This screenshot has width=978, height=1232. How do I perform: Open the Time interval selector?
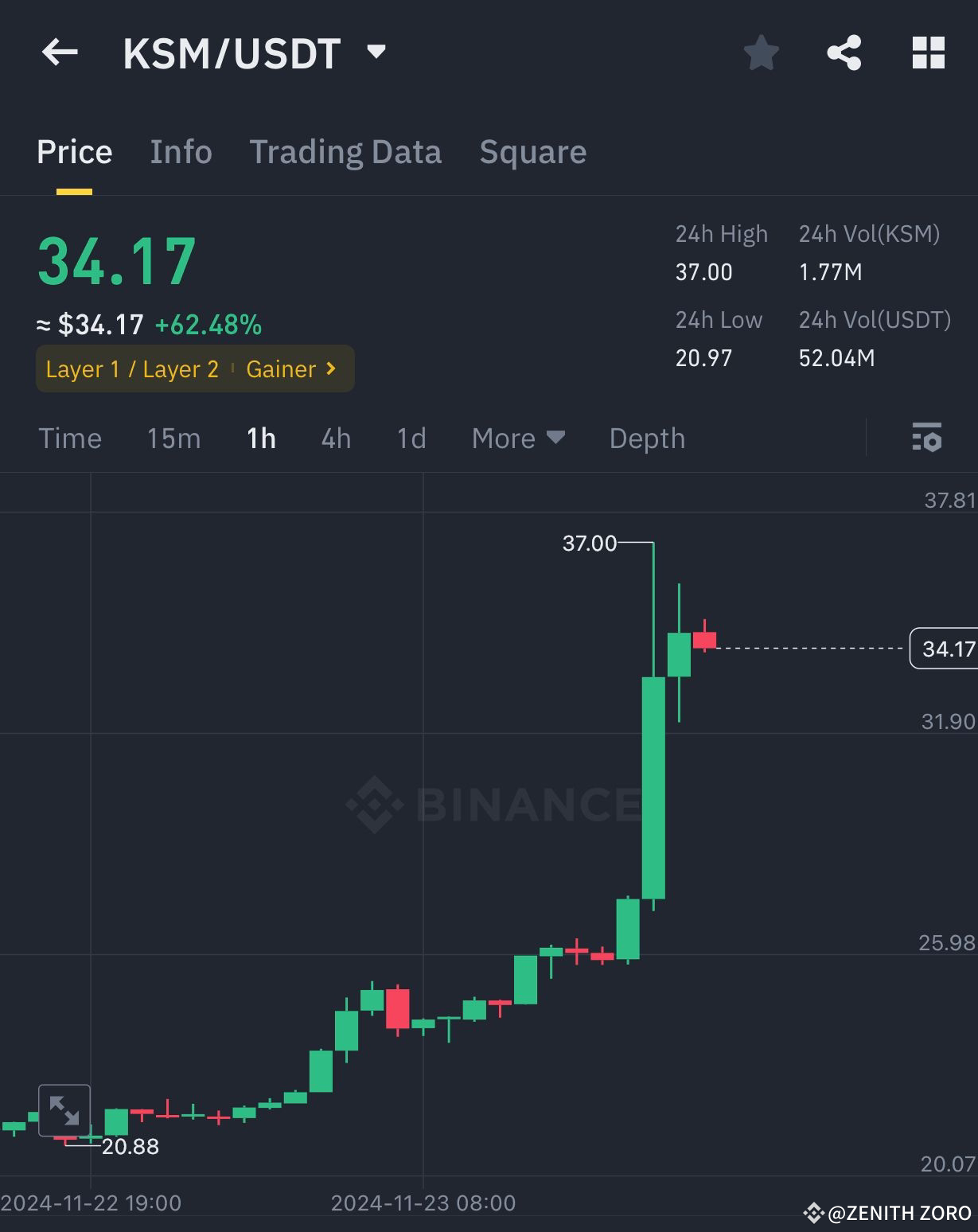(x=70, y=438)
